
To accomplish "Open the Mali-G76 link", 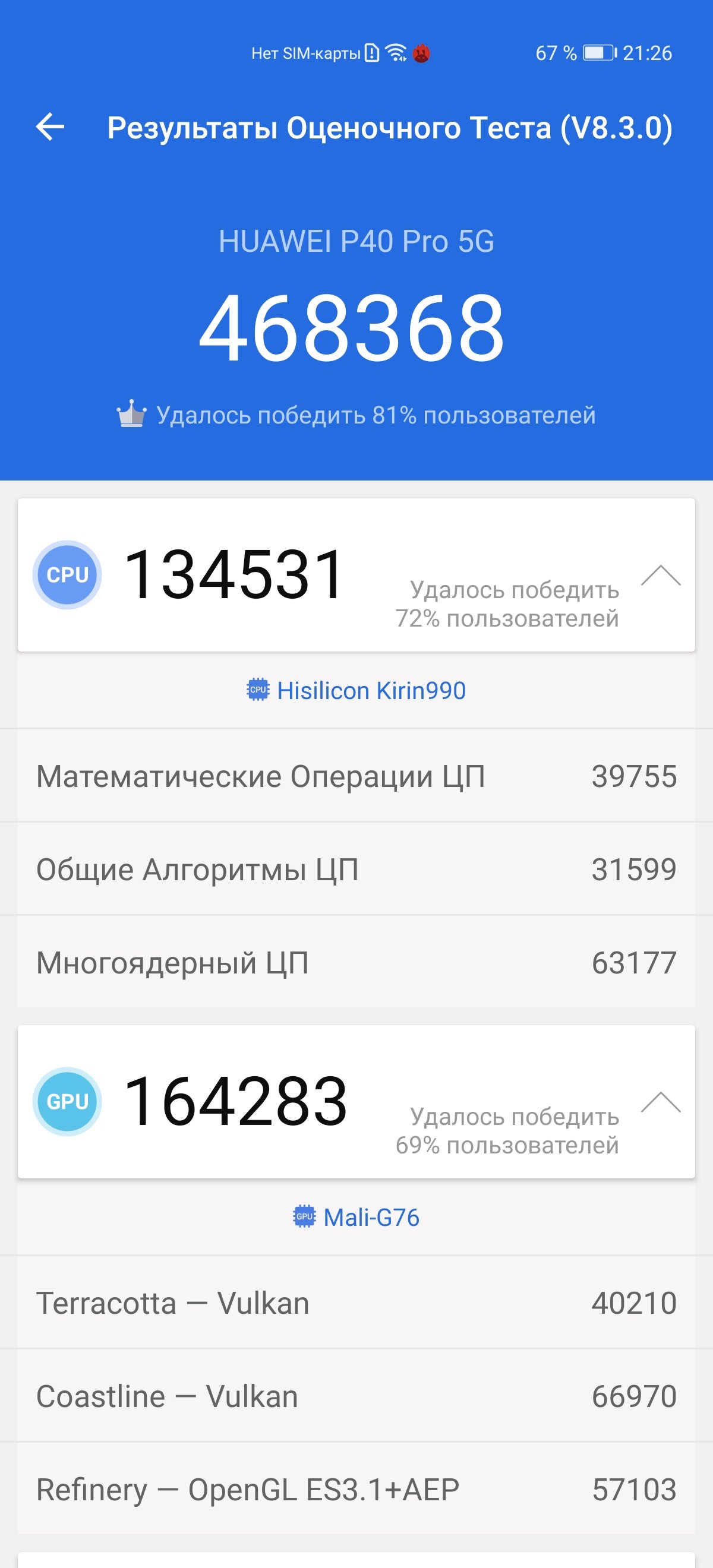I will tap(356, 1217).
